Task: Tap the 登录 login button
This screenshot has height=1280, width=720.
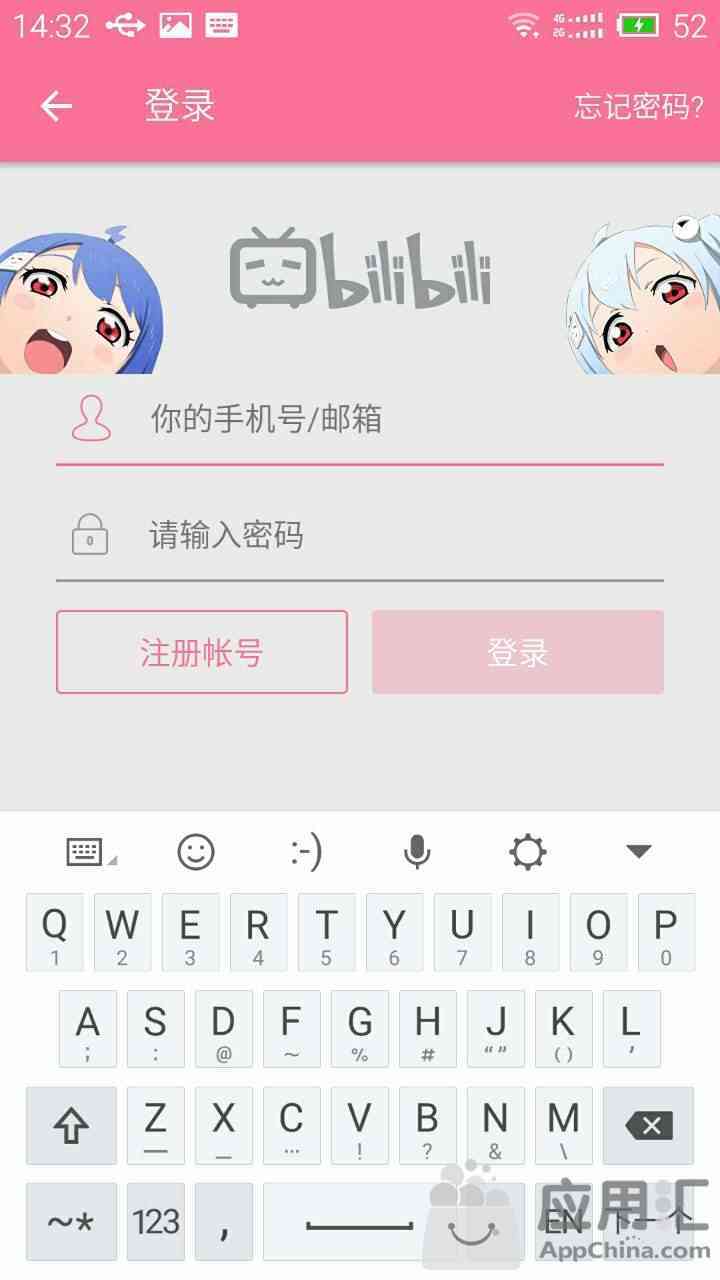Action: coord(518,652)
